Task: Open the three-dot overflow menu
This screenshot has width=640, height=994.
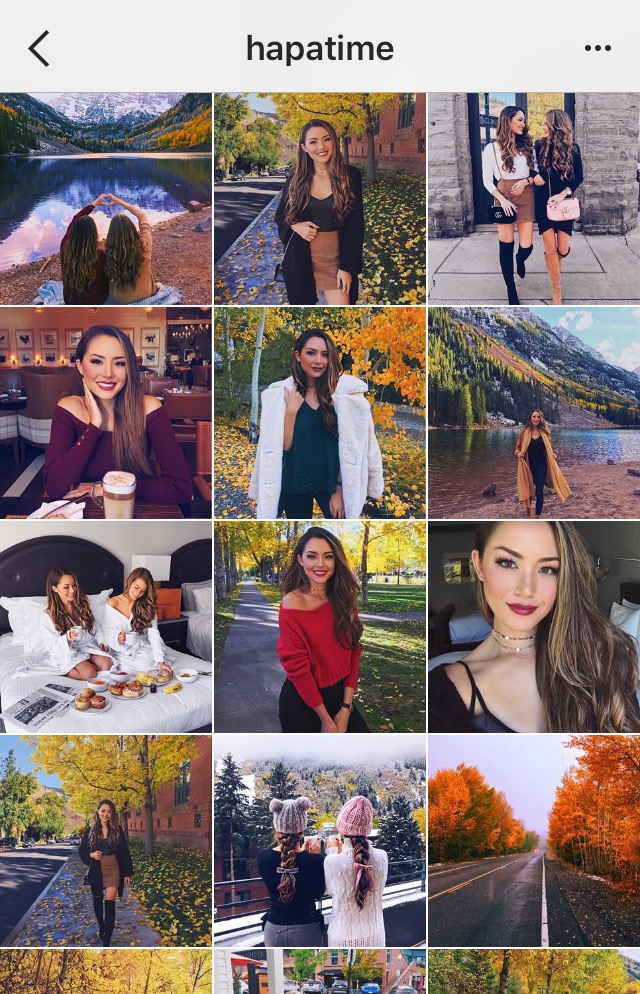Action: click(x=597, y=48)
